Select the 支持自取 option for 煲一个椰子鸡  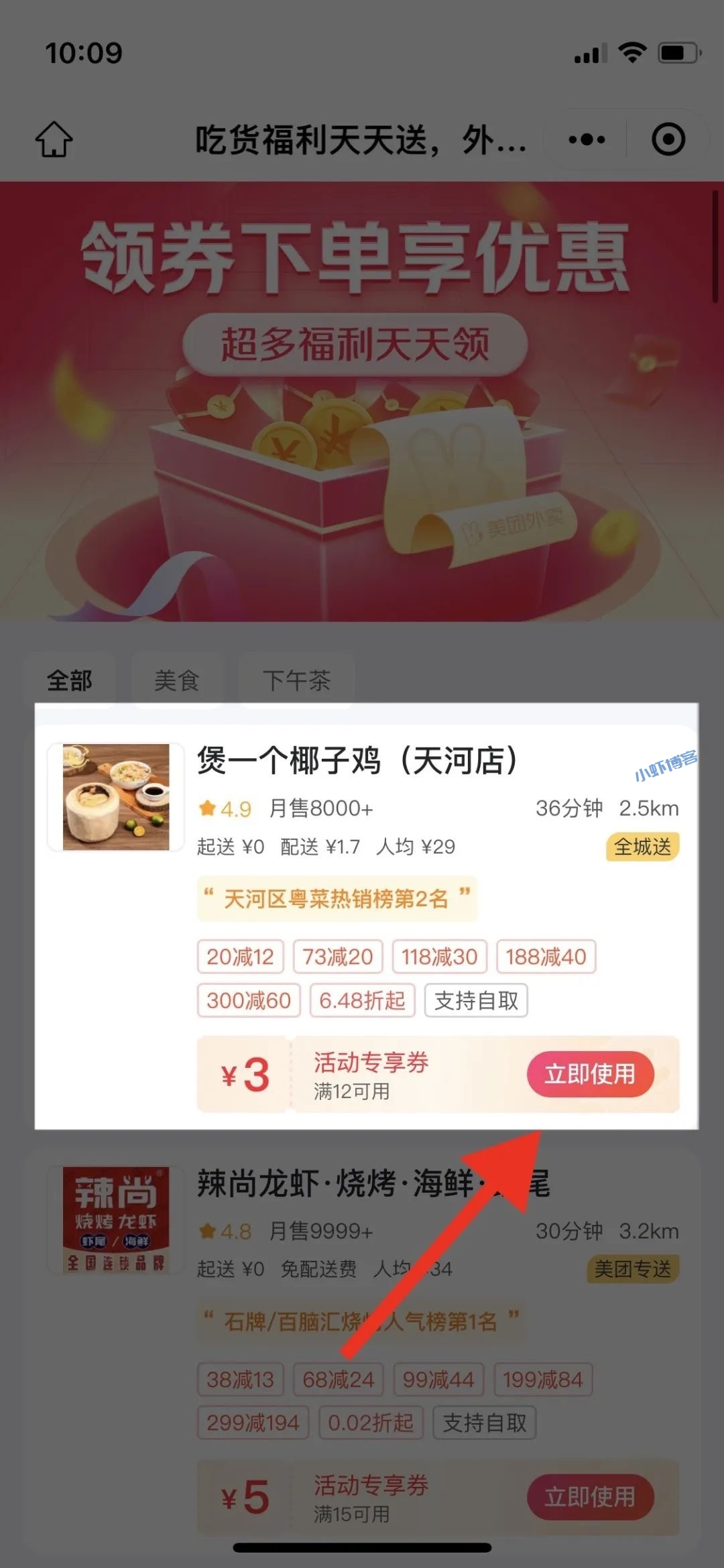(476, 1001)
